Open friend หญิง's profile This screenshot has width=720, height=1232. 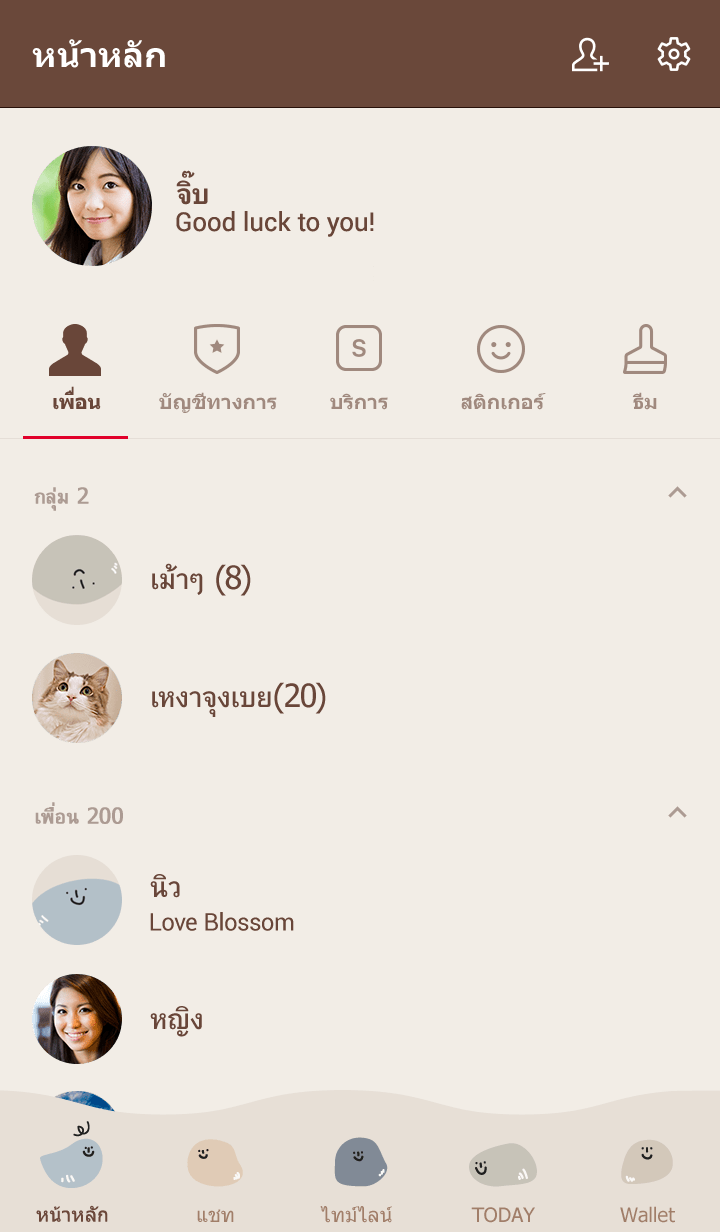(176, 1020)
